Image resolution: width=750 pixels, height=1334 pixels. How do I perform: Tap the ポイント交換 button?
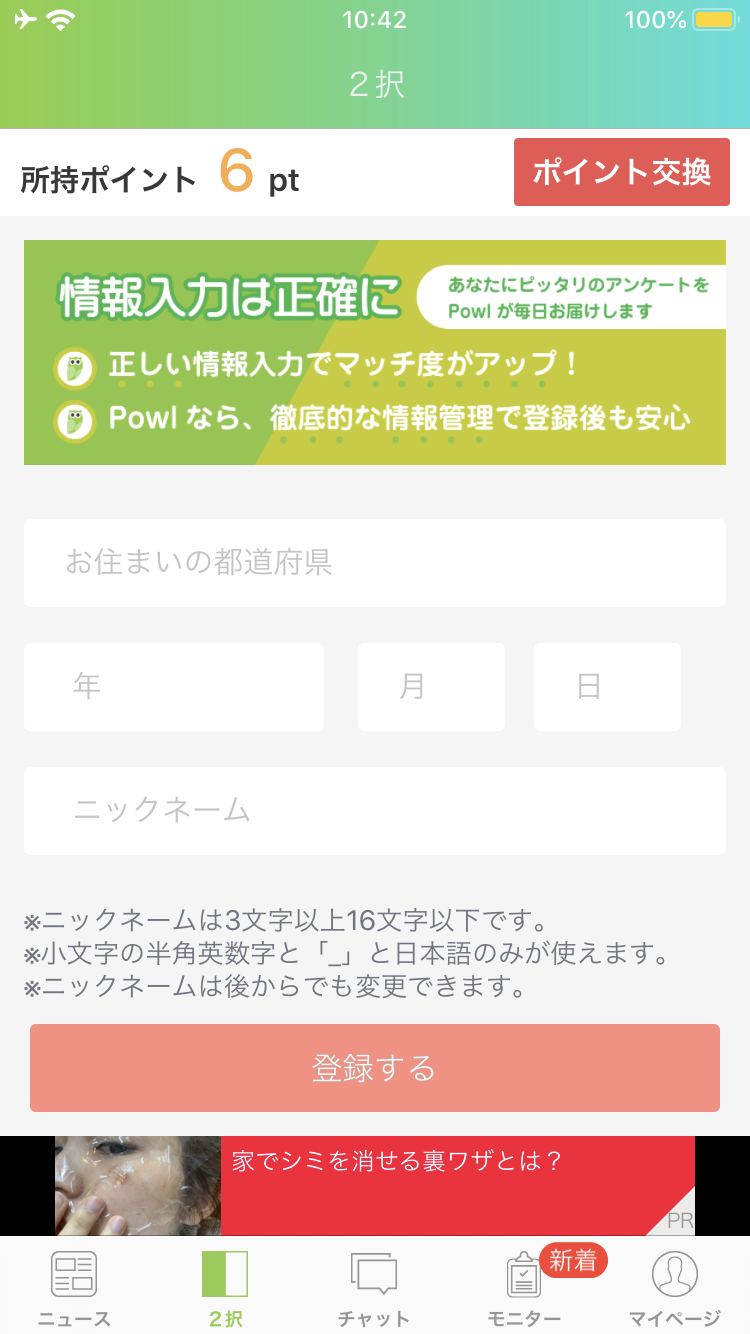point(621,172)
